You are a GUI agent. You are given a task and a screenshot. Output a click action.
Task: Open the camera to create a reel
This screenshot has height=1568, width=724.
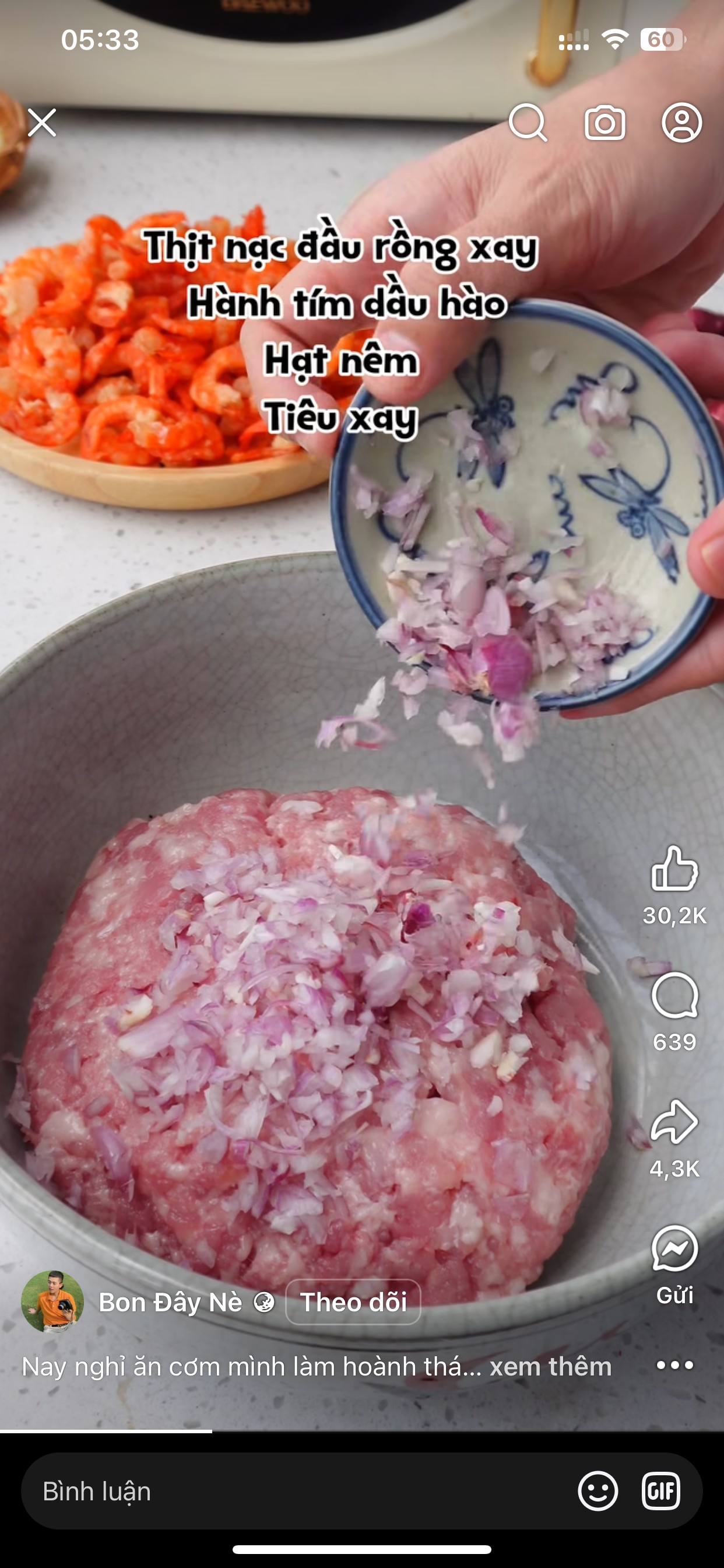point(604,123)
